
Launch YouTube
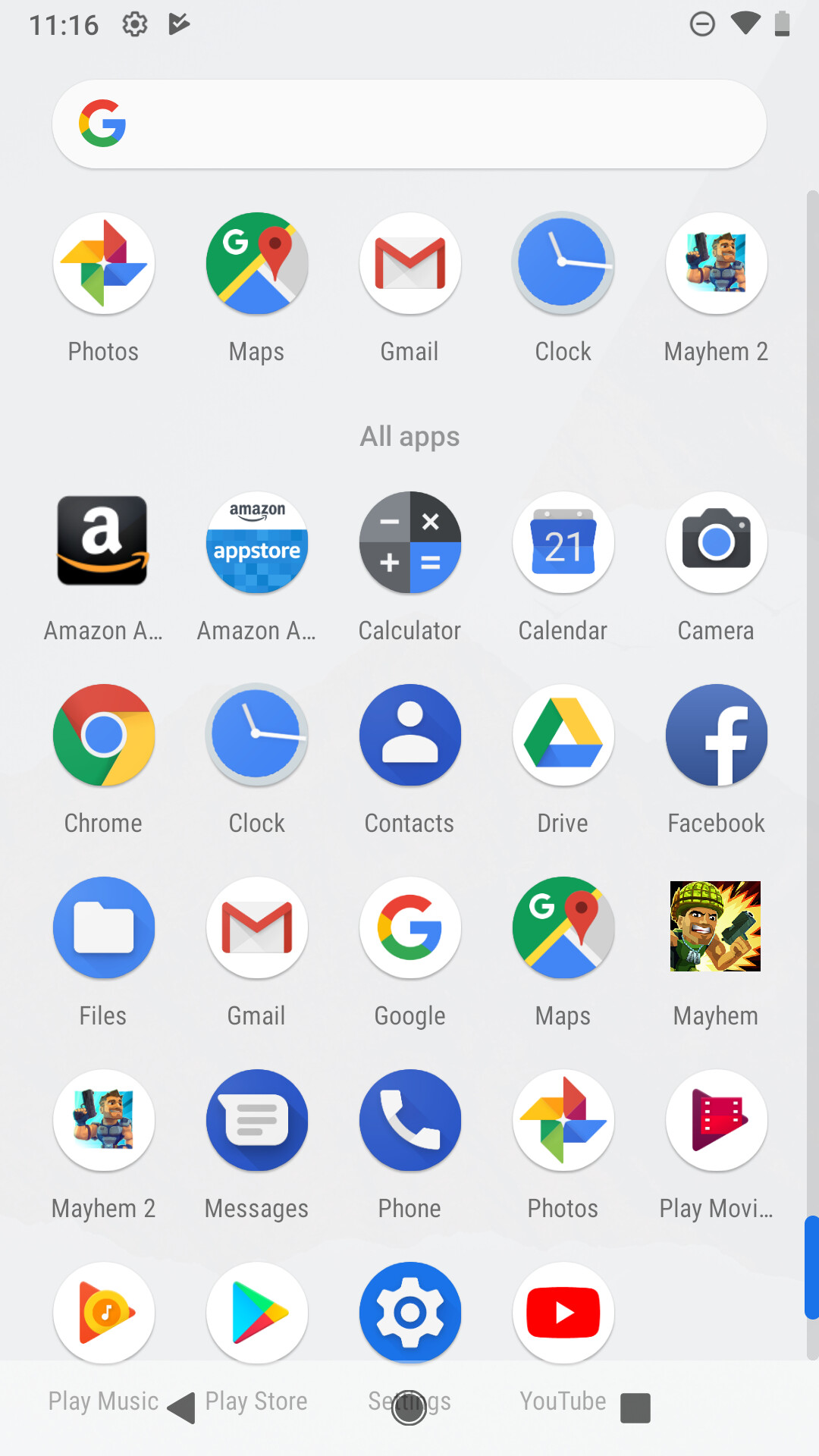coord(563,1313)
